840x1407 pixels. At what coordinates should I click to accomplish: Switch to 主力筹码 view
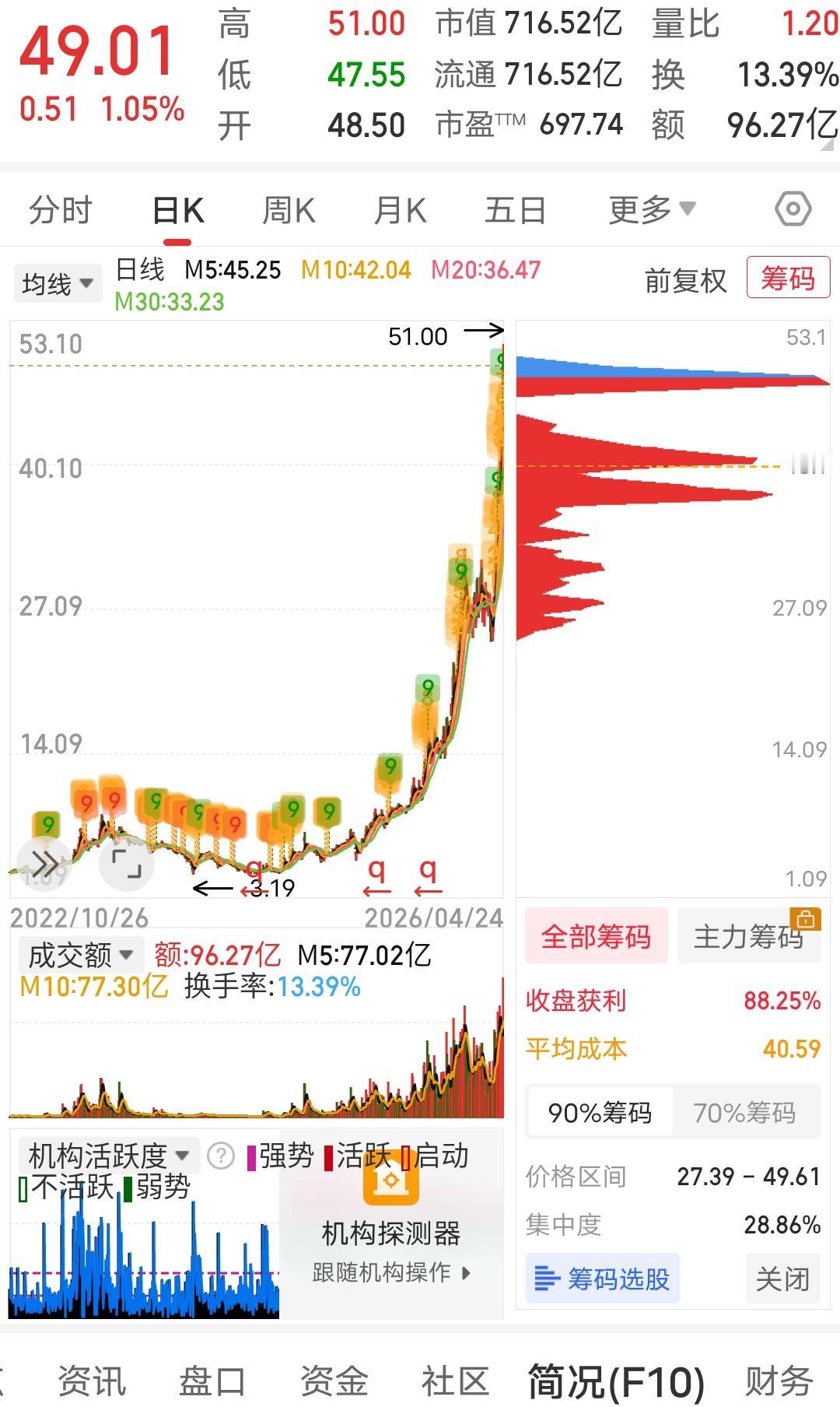click(x=749, y=936)
